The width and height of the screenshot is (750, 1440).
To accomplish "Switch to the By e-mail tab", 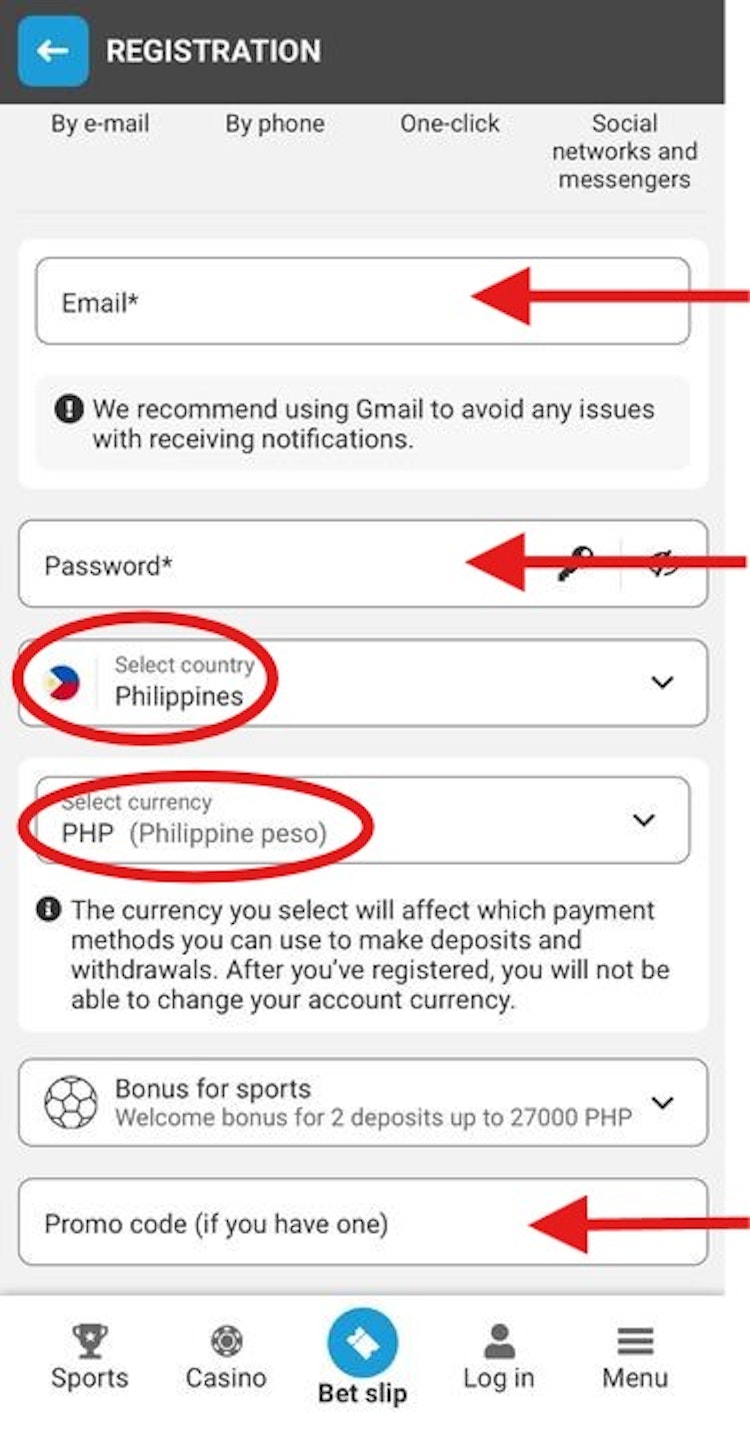I will click(100, 124).
